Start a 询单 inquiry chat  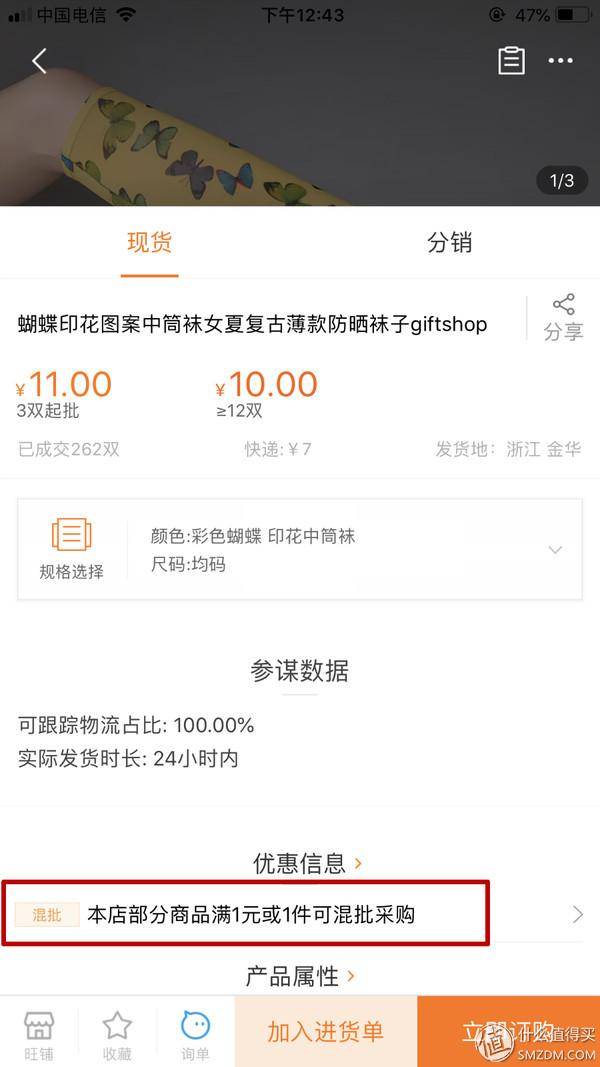pos(195,1034)
